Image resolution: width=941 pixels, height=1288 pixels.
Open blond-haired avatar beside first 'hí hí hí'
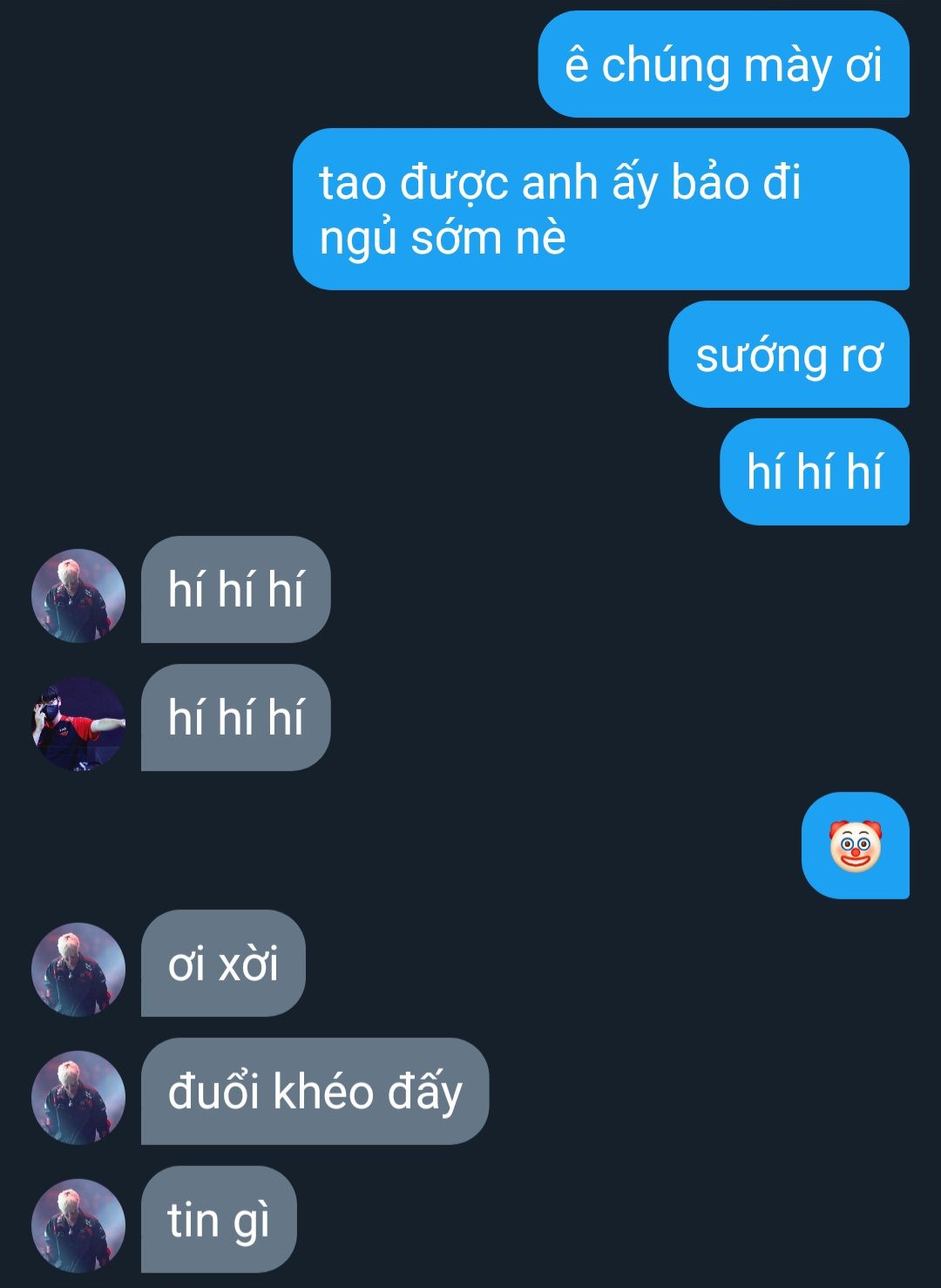coord(78,595)
